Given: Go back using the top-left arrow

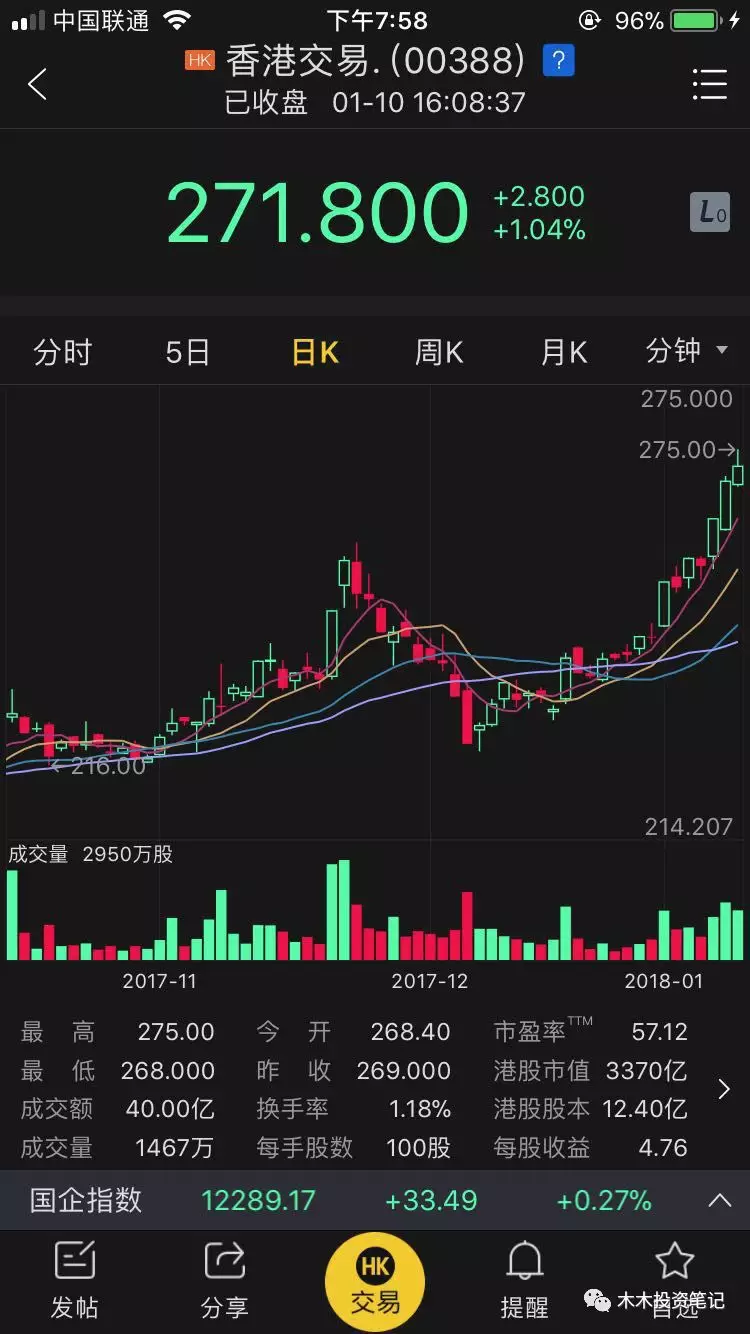Looking at the screenshot, I should 38,84.
